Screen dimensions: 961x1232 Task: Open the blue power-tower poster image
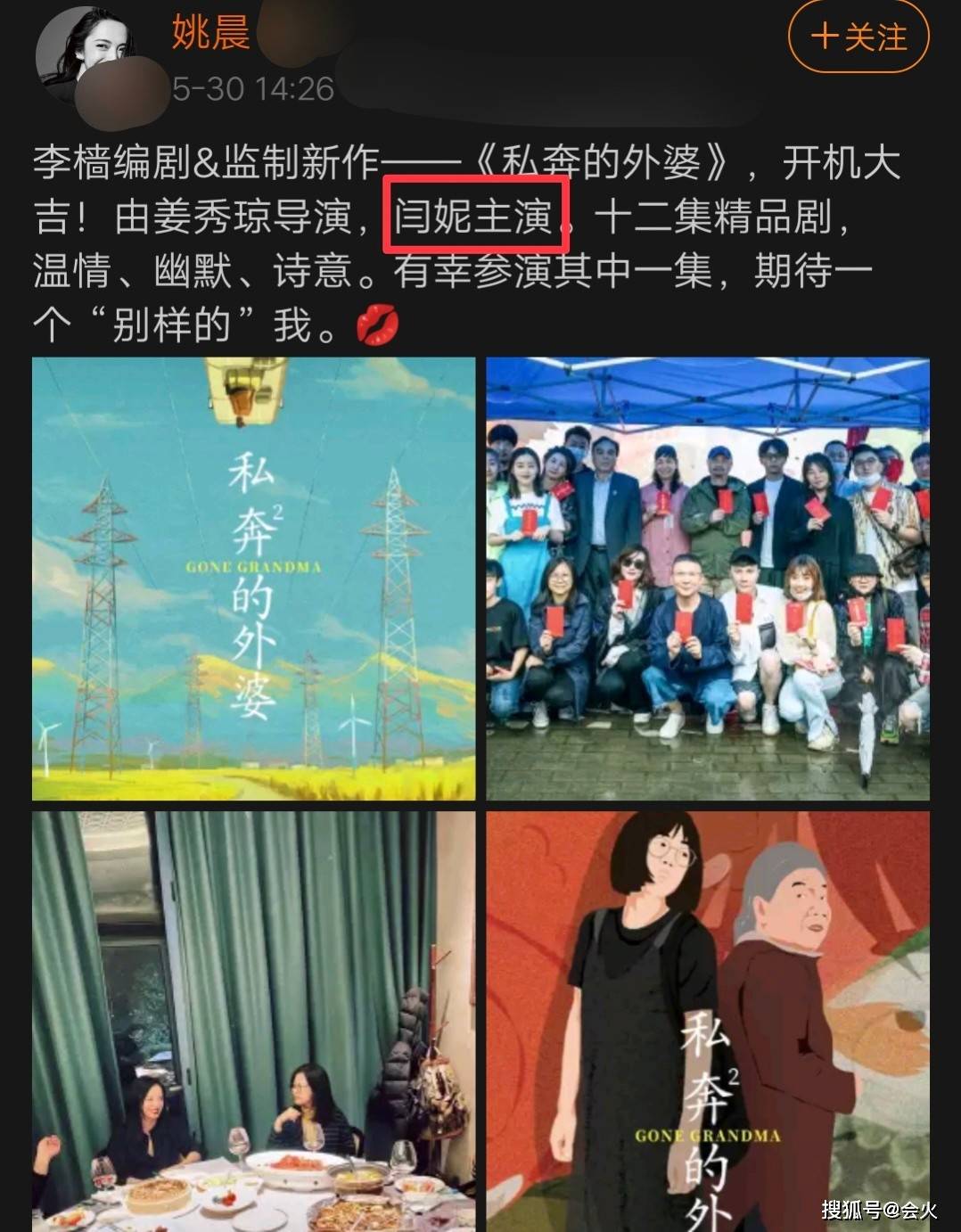[x=253, y=579]
